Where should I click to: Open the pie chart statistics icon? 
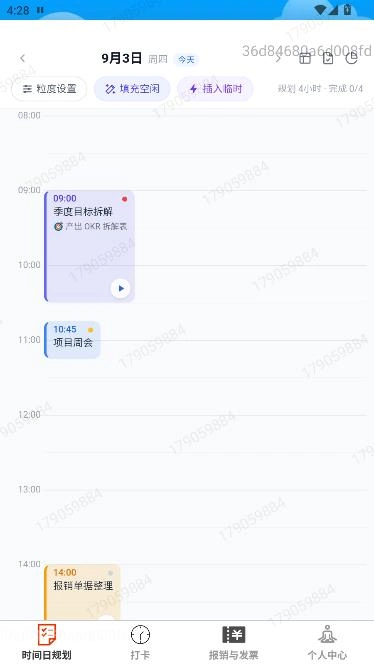click(x=351, y=59)
